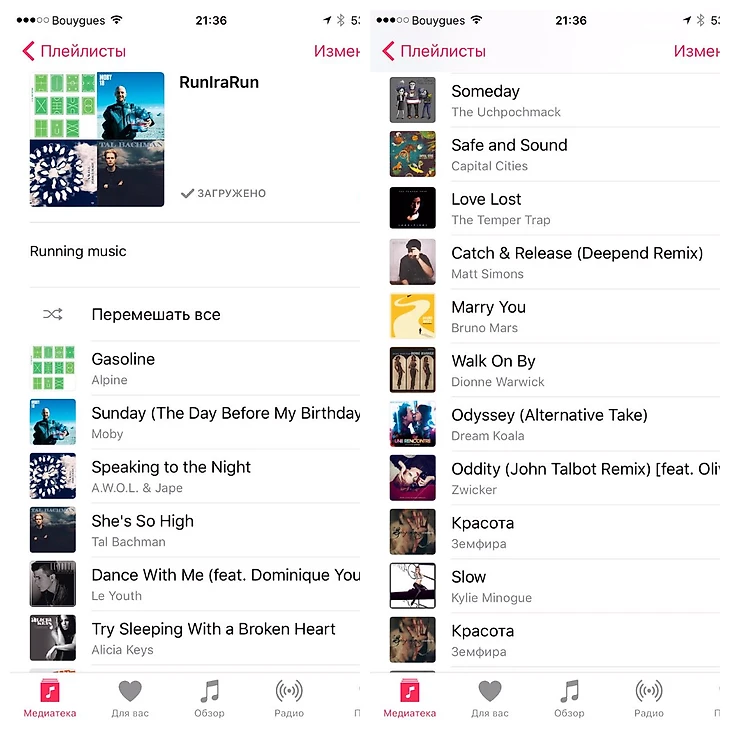Play Gasoline by Alpine
The image size is (730, 730).
(x=123, y=368)
